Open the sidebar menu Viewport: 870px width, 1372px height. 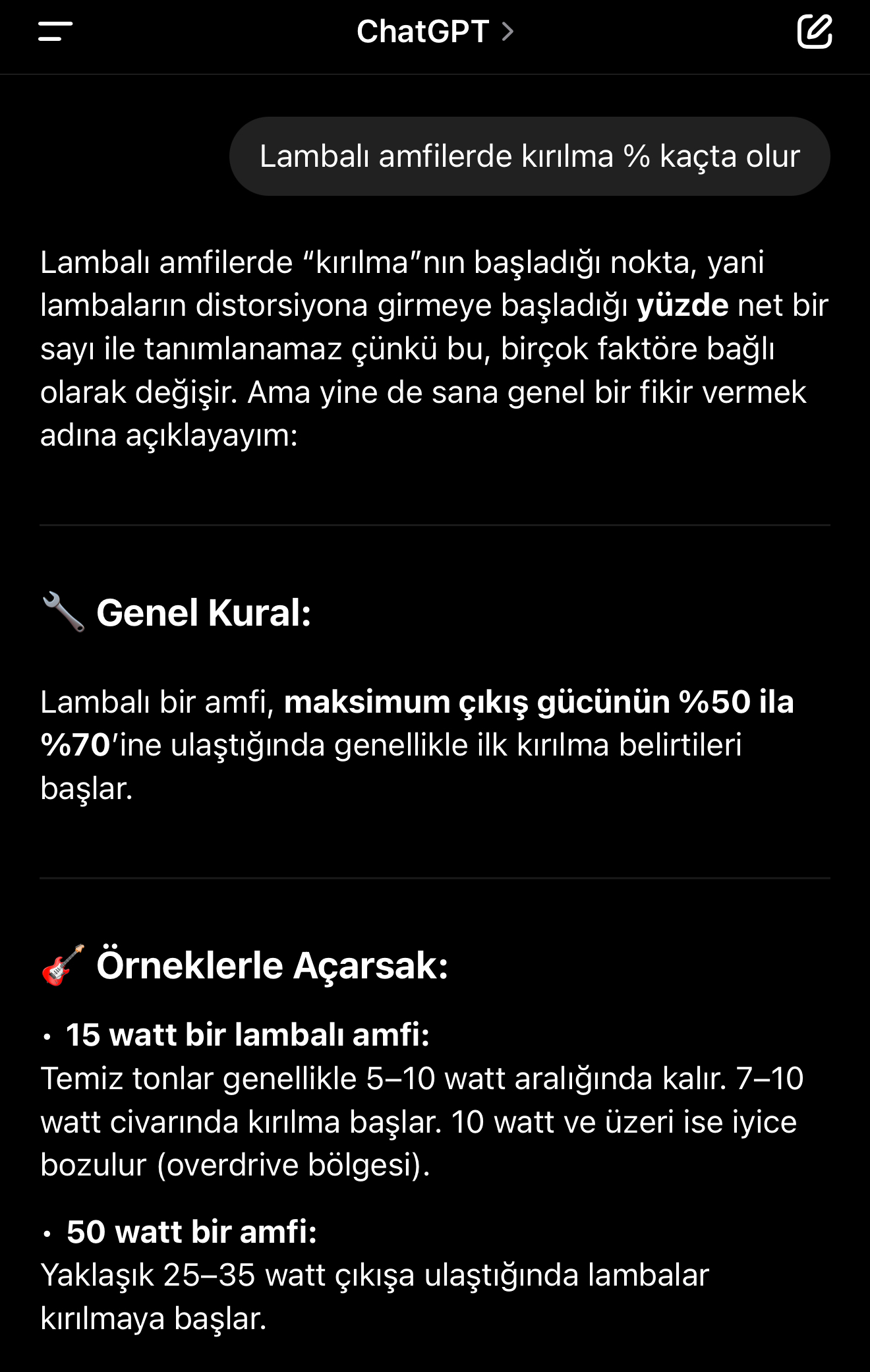pos(55,32)
